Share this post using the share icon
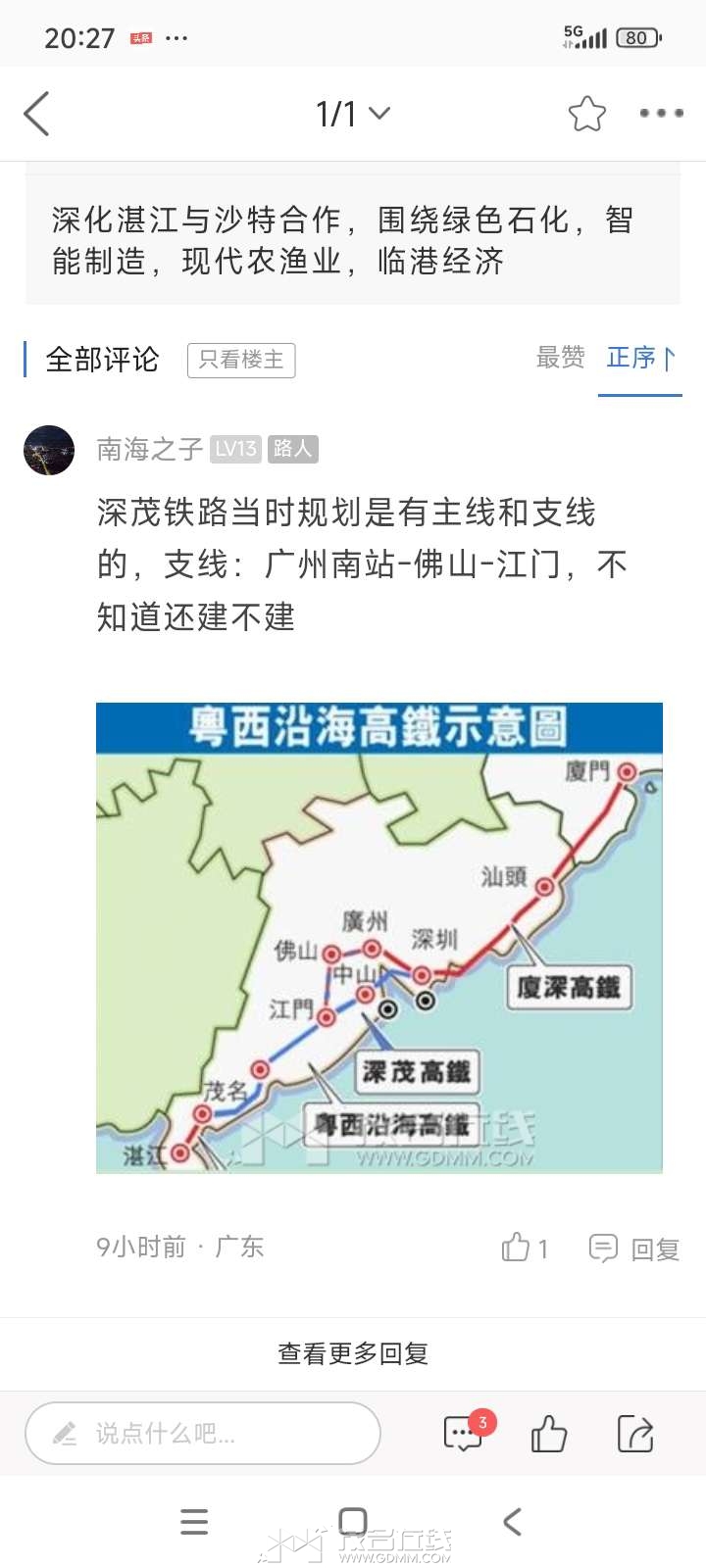 click(x=635, y=1434)
